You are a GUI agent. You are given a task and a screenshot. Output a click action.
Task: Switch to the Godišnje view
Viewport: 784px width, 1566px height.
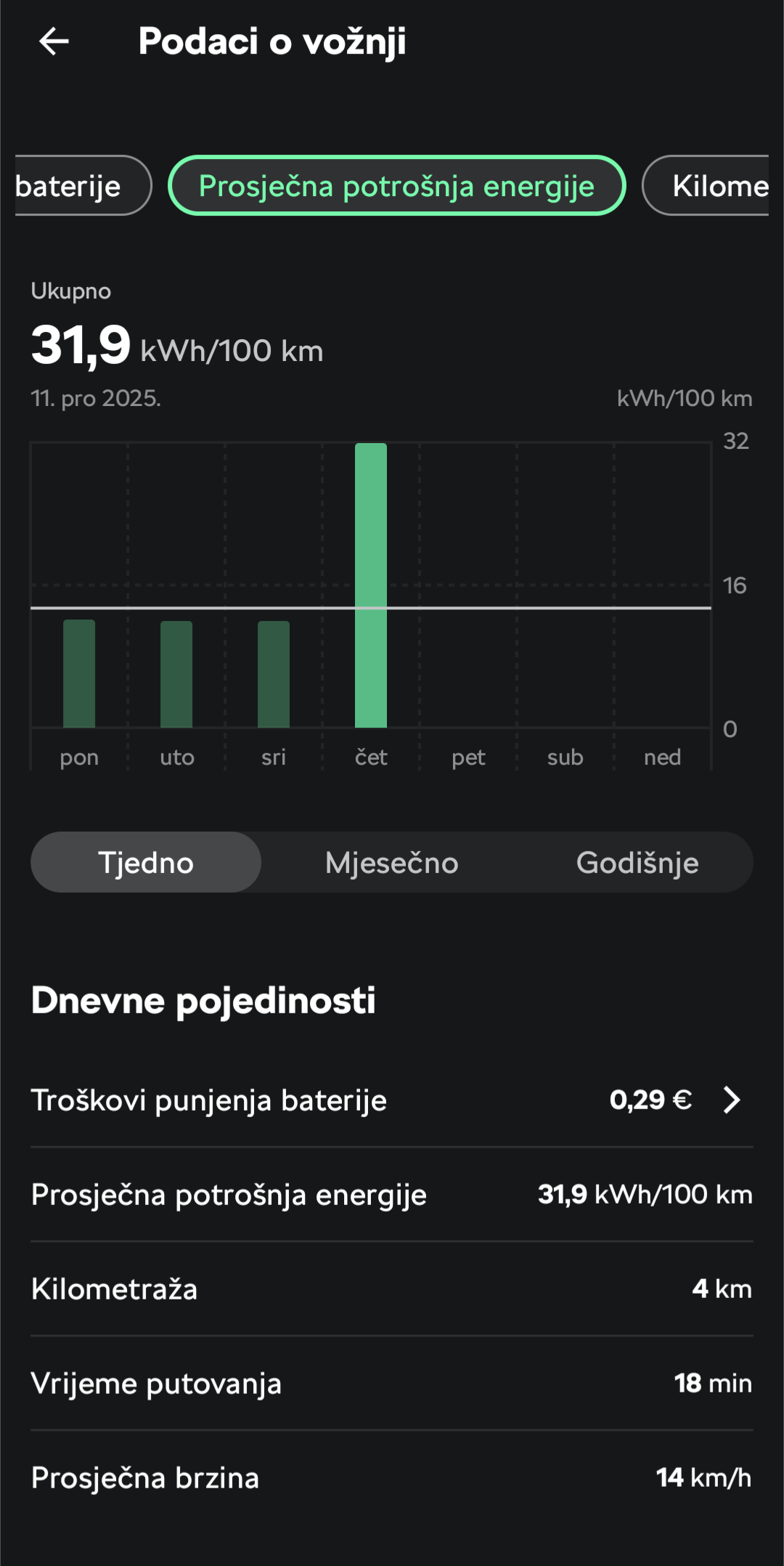[x=637, y=863]
